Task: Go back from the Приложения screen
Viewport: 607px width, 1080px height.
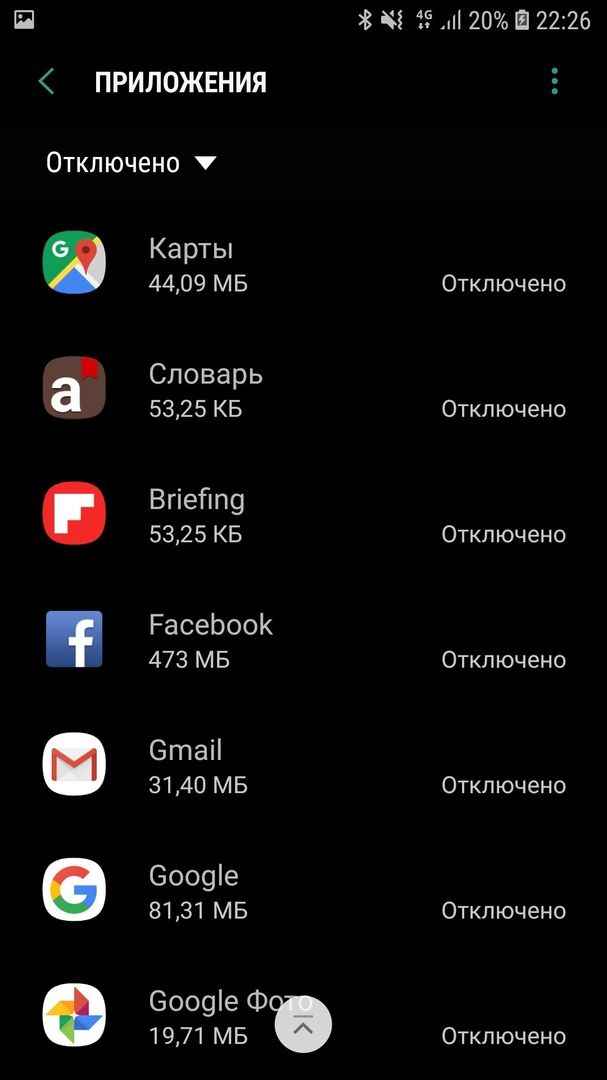Action: click(46, 82)
